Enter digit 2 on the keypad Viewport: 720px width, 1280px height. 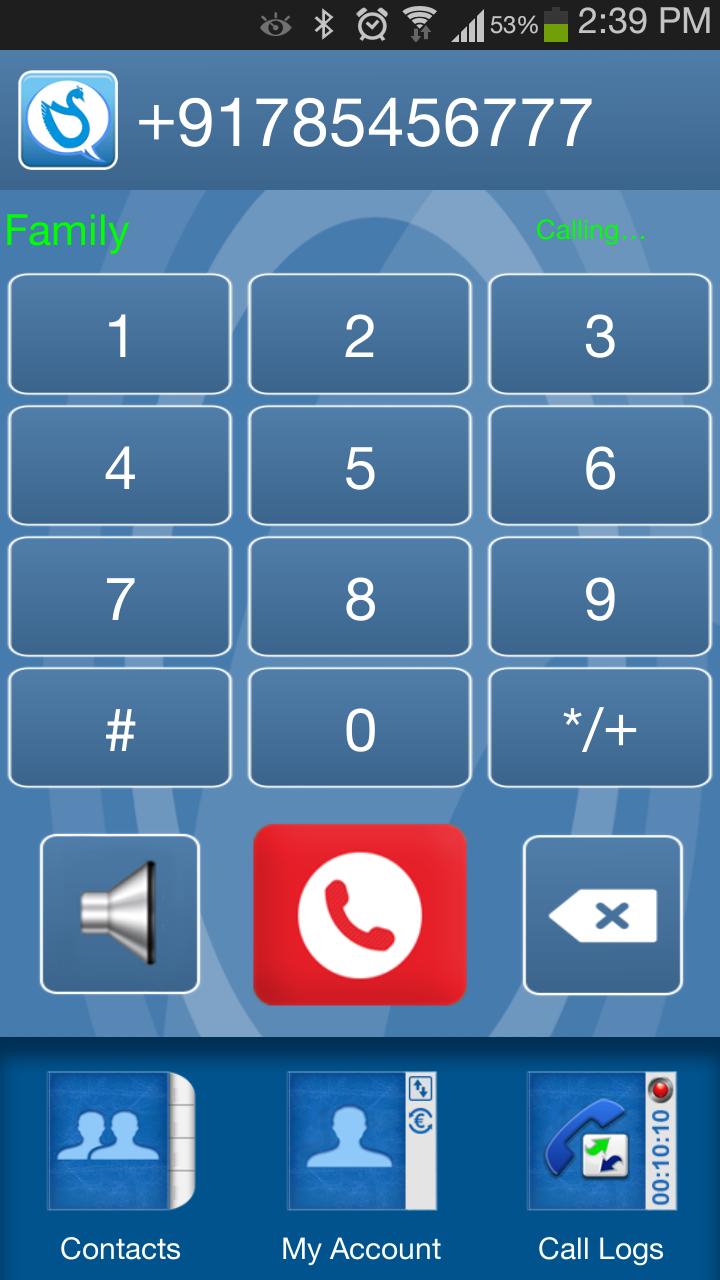(x=359, y=334)
